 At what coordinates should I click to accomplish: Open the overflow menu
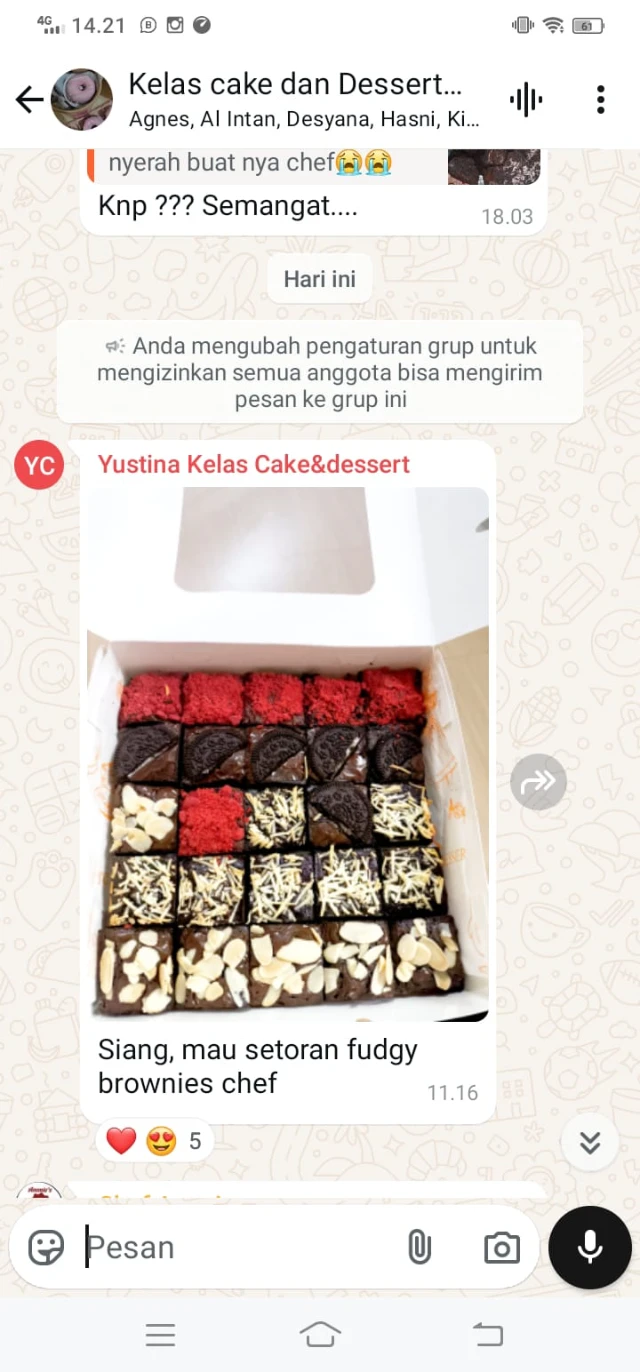[600, 99]
